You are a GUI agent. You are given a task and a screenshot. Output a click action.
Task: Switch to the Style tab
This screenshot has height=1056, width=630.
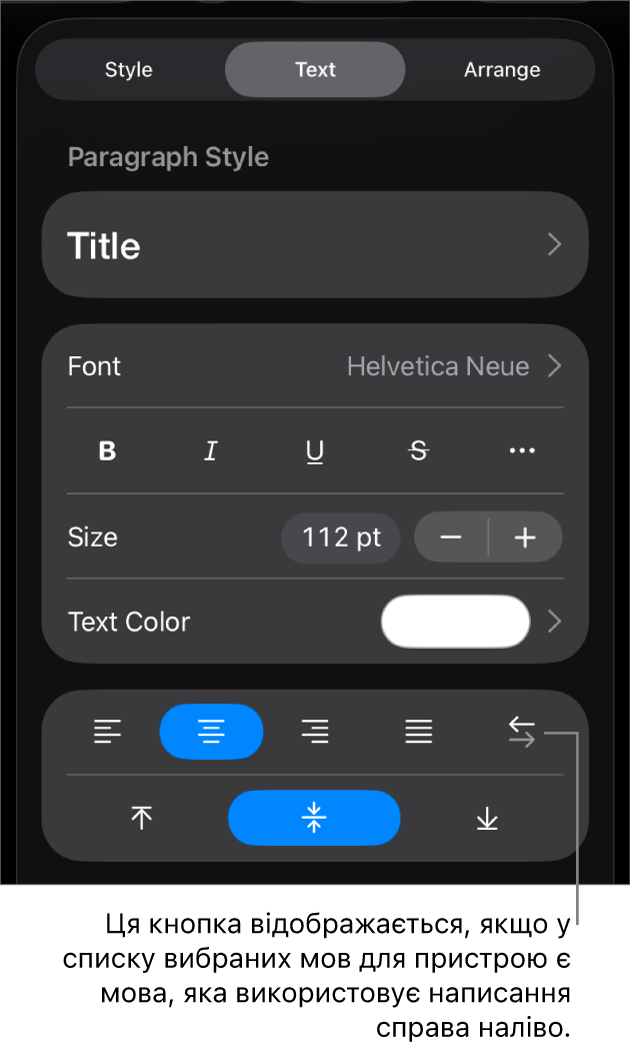129,70
